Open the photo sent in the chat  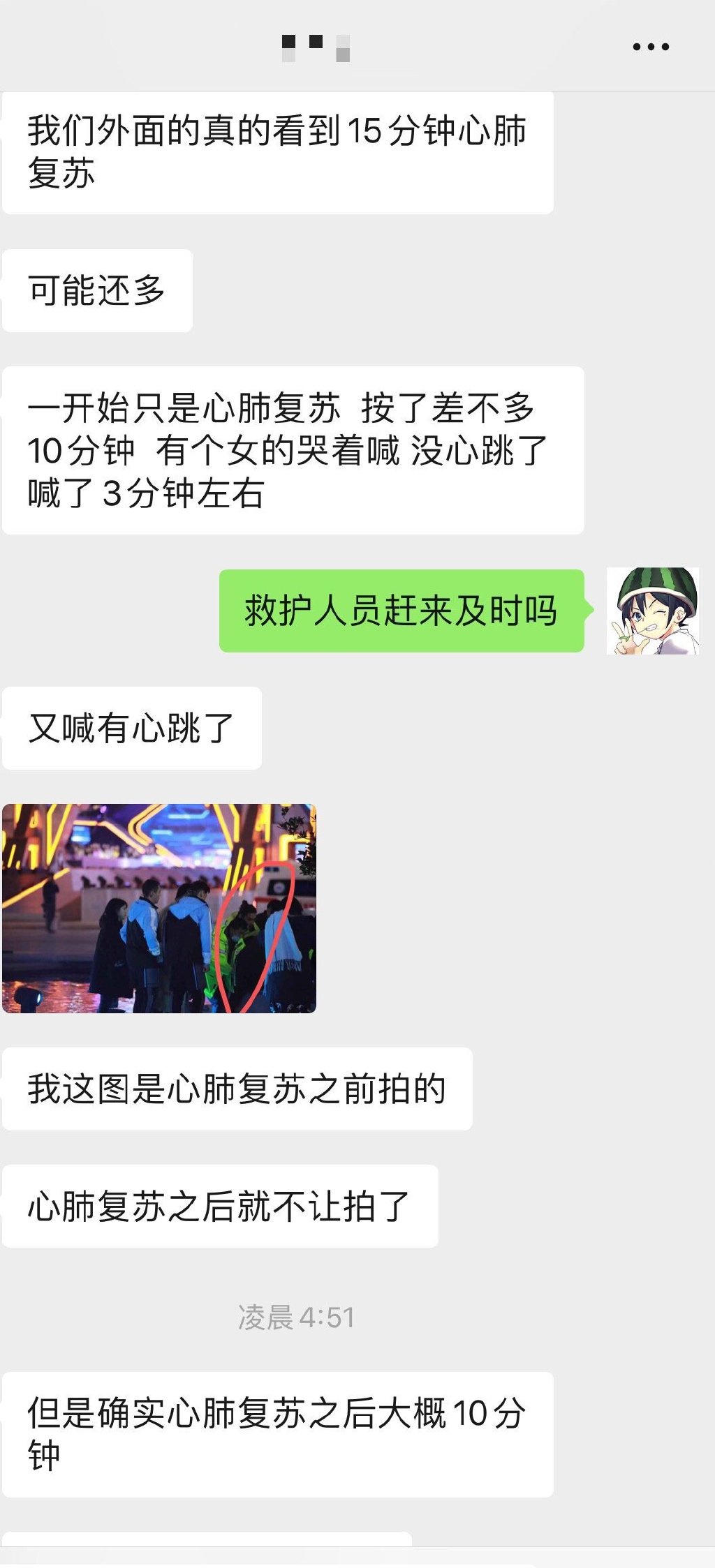coord(159,908)
